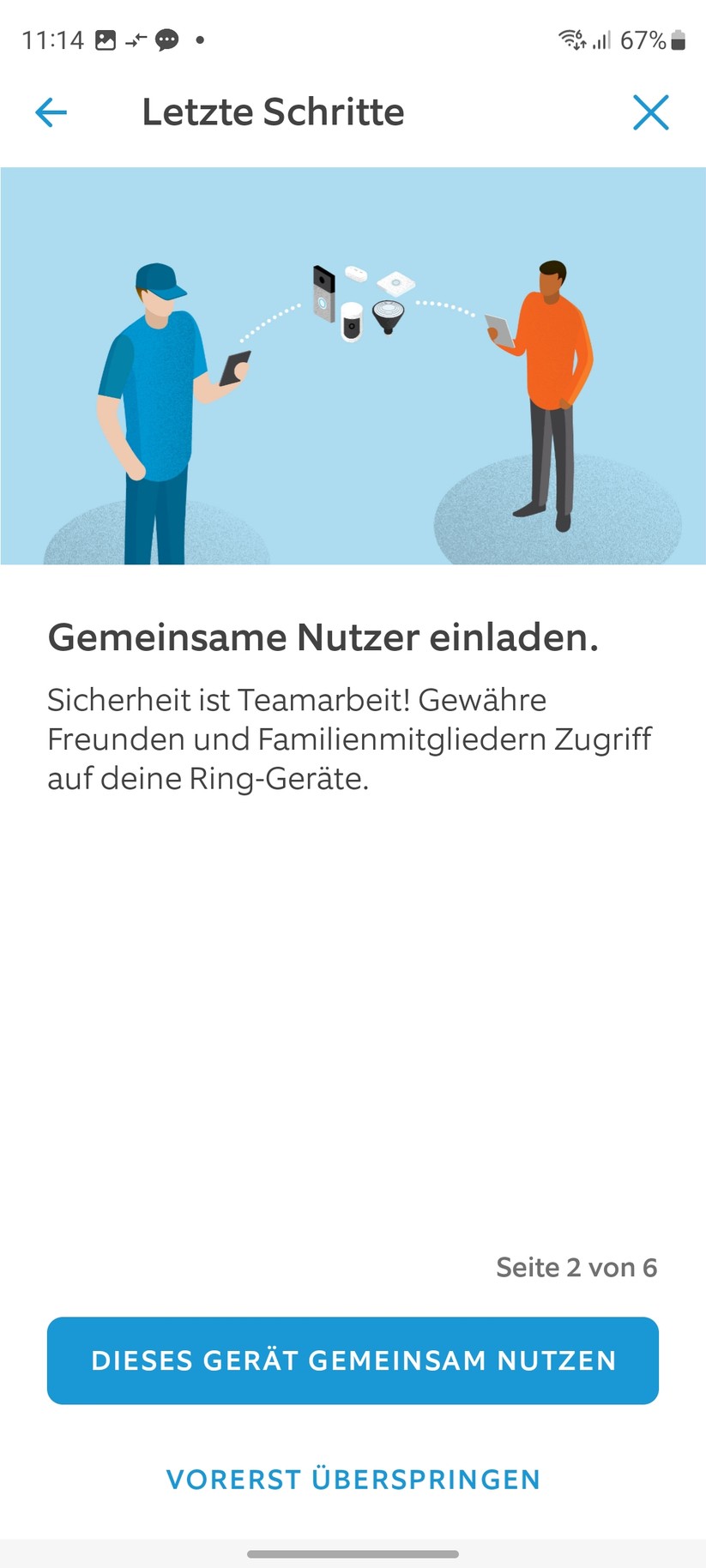Tap the navigation gesture bar at the bottom
Image resolution: width=706 pixels, height=1568 pixels.
point(353,1554)
